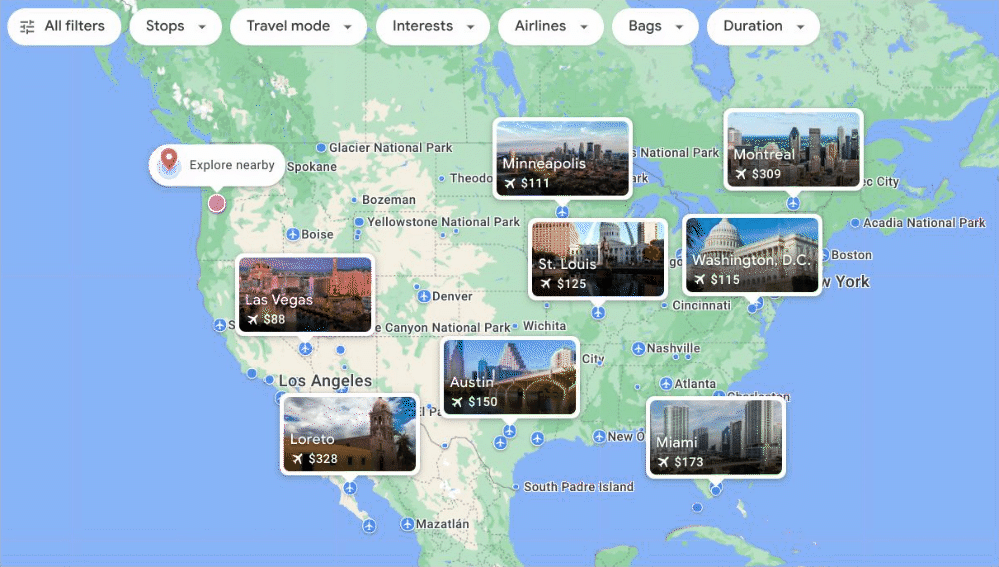Tap the Mazatlán airport marker
The height and width of the screenshot is (567, 999).
click(x=407, y=524)
